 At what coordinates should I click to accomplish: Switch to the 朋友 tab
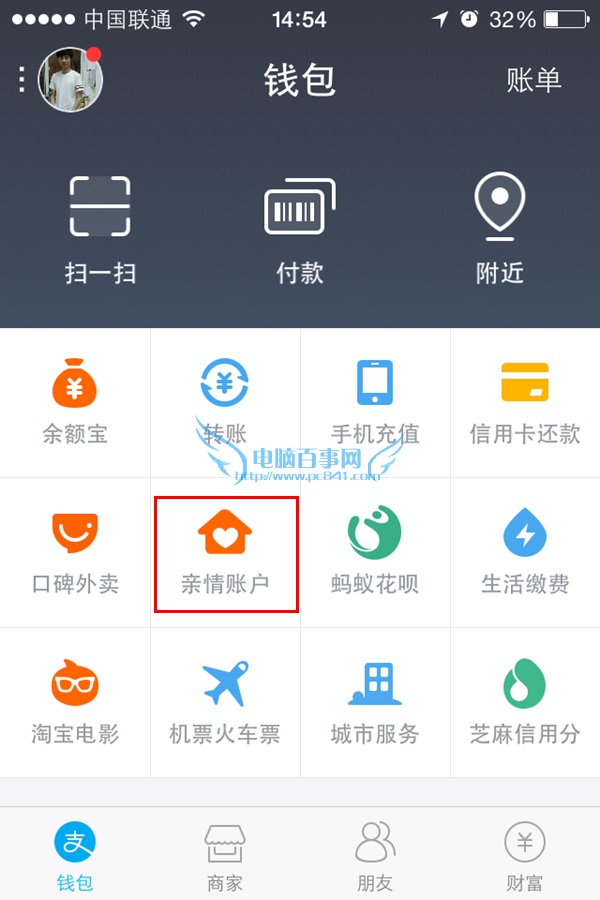[x=375, y=856]
